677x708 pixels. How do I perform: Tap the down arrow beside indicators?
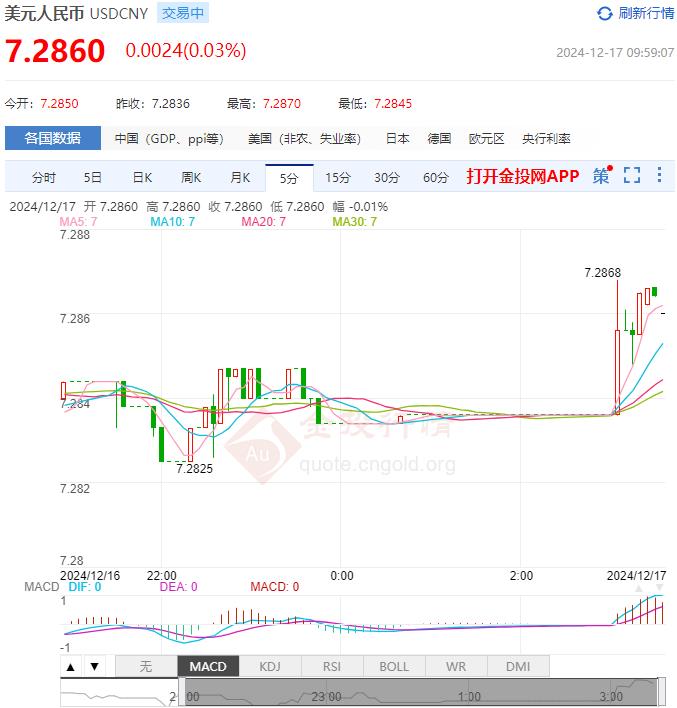point(94,666)
